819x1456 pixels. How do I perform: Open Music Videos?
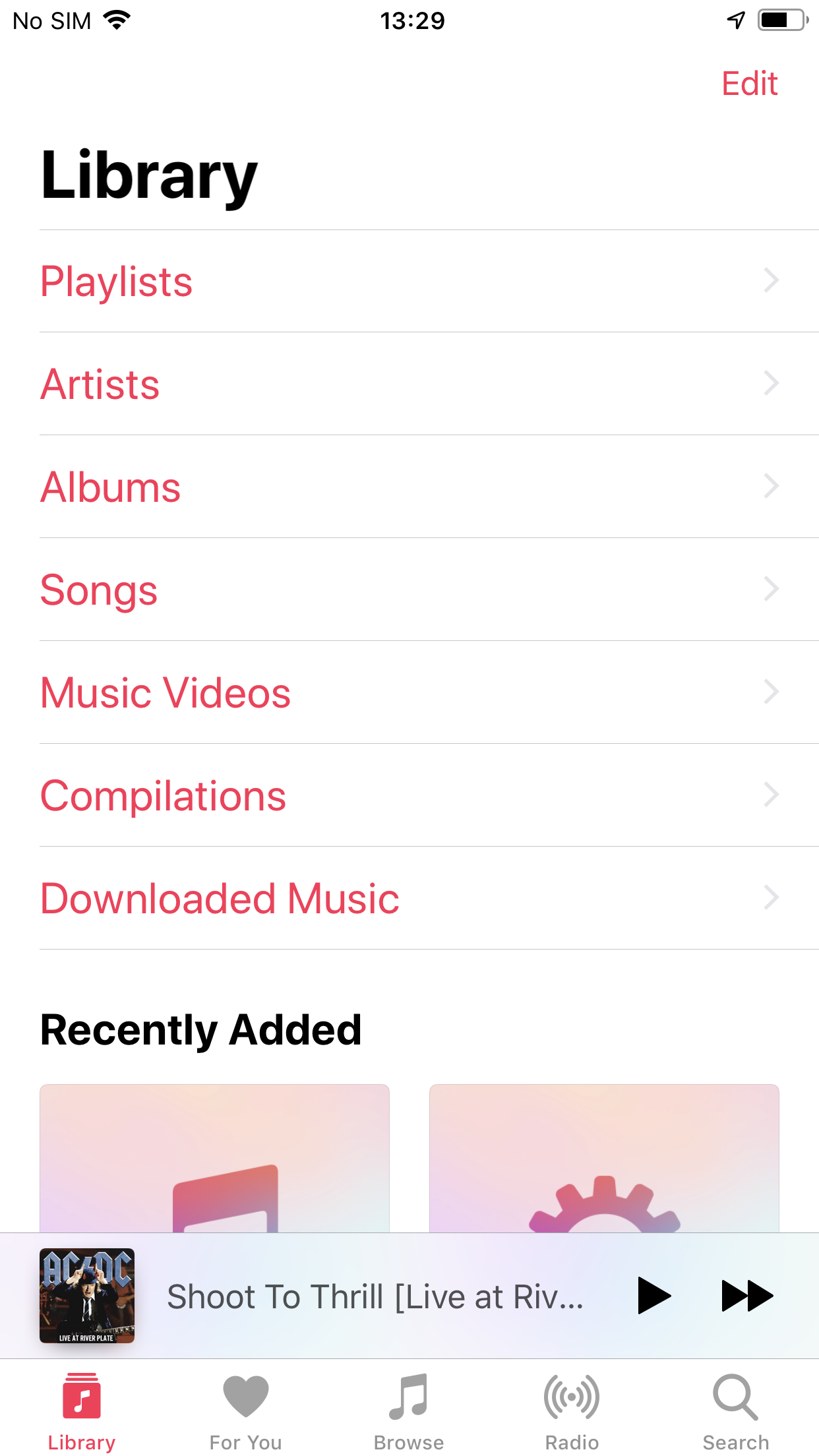click(x=409, y=693)
